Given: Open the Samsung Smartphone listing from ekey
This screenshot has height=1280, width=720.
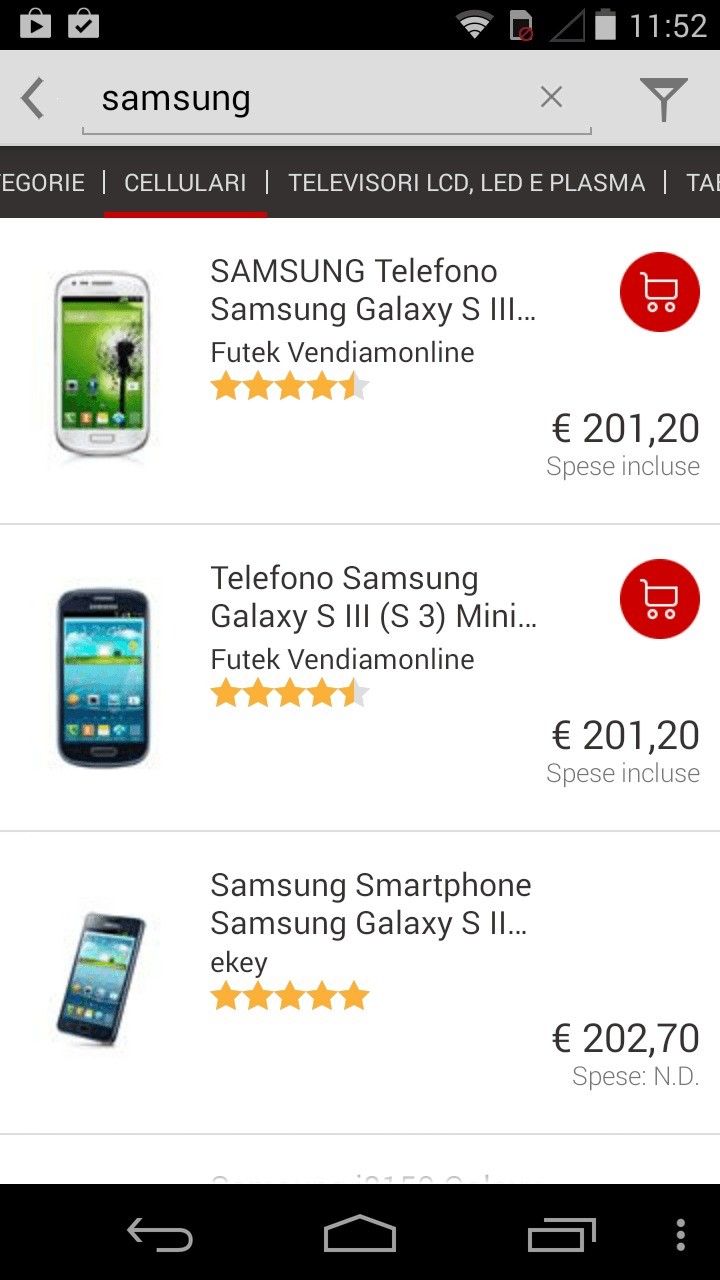Looking at the screenshot, I should coord(370,904).
